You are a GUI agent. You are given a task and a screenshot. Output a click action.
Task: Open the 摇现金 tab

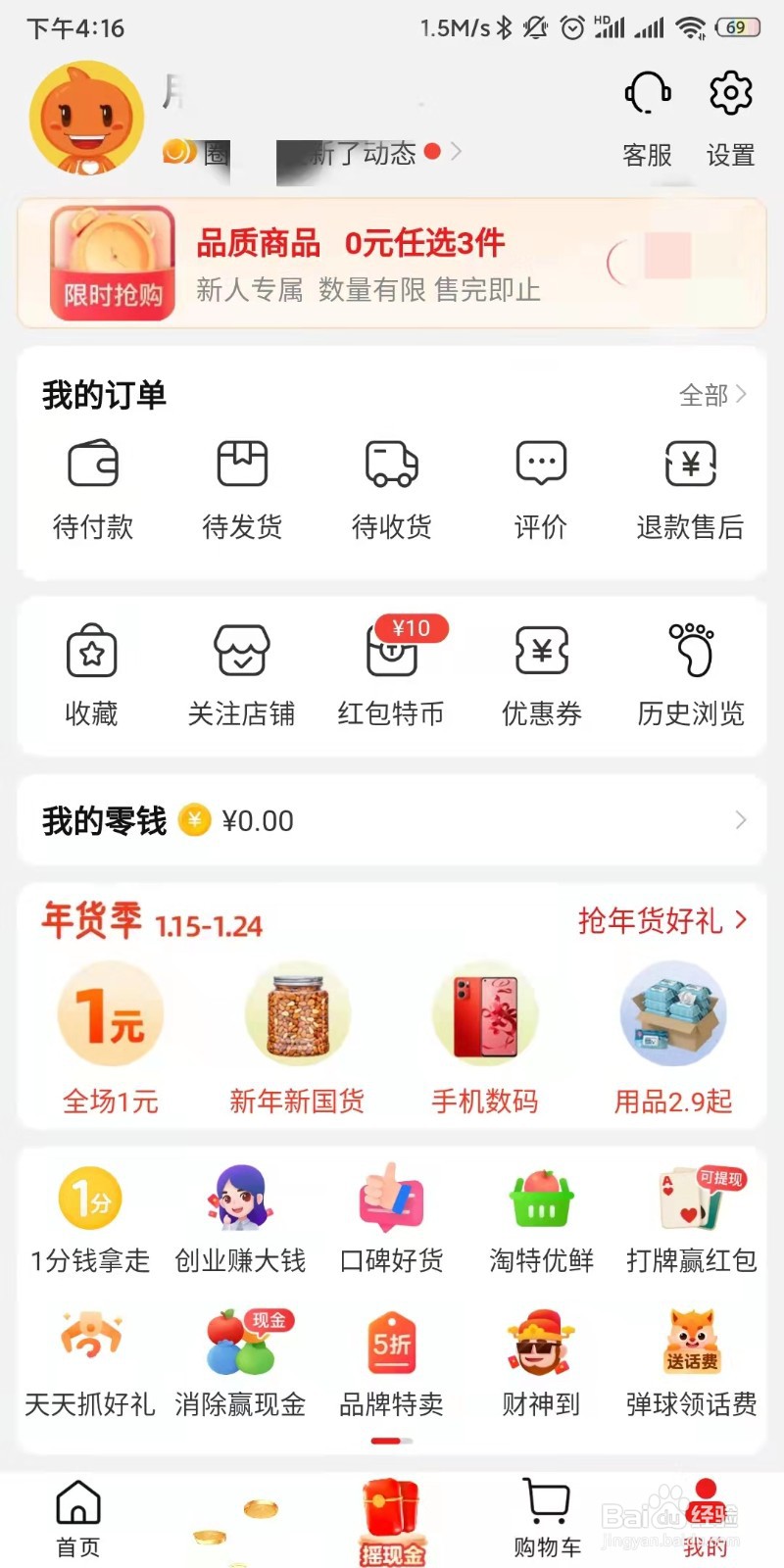click(x=392, y=1521)
